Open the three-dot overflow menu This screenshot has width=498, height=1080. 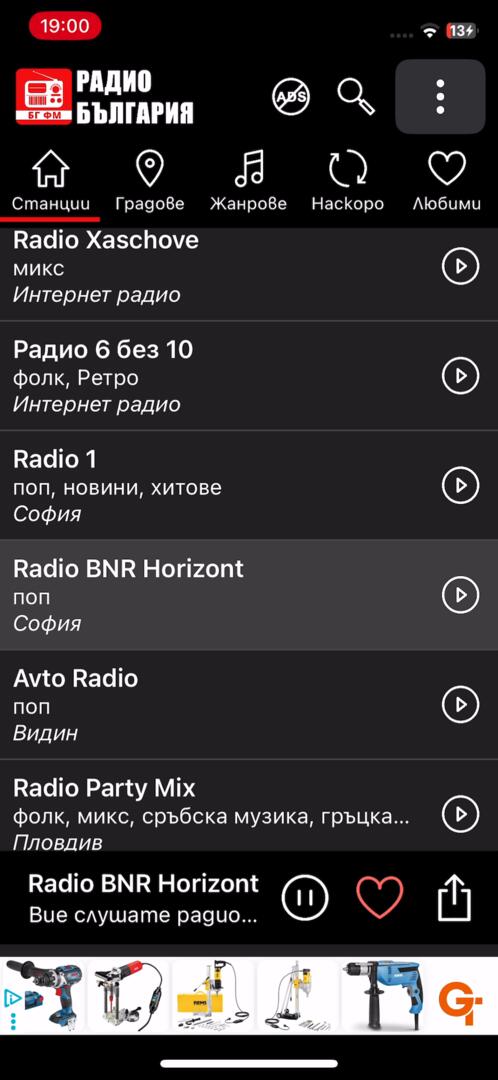click(x=440, y=96)
